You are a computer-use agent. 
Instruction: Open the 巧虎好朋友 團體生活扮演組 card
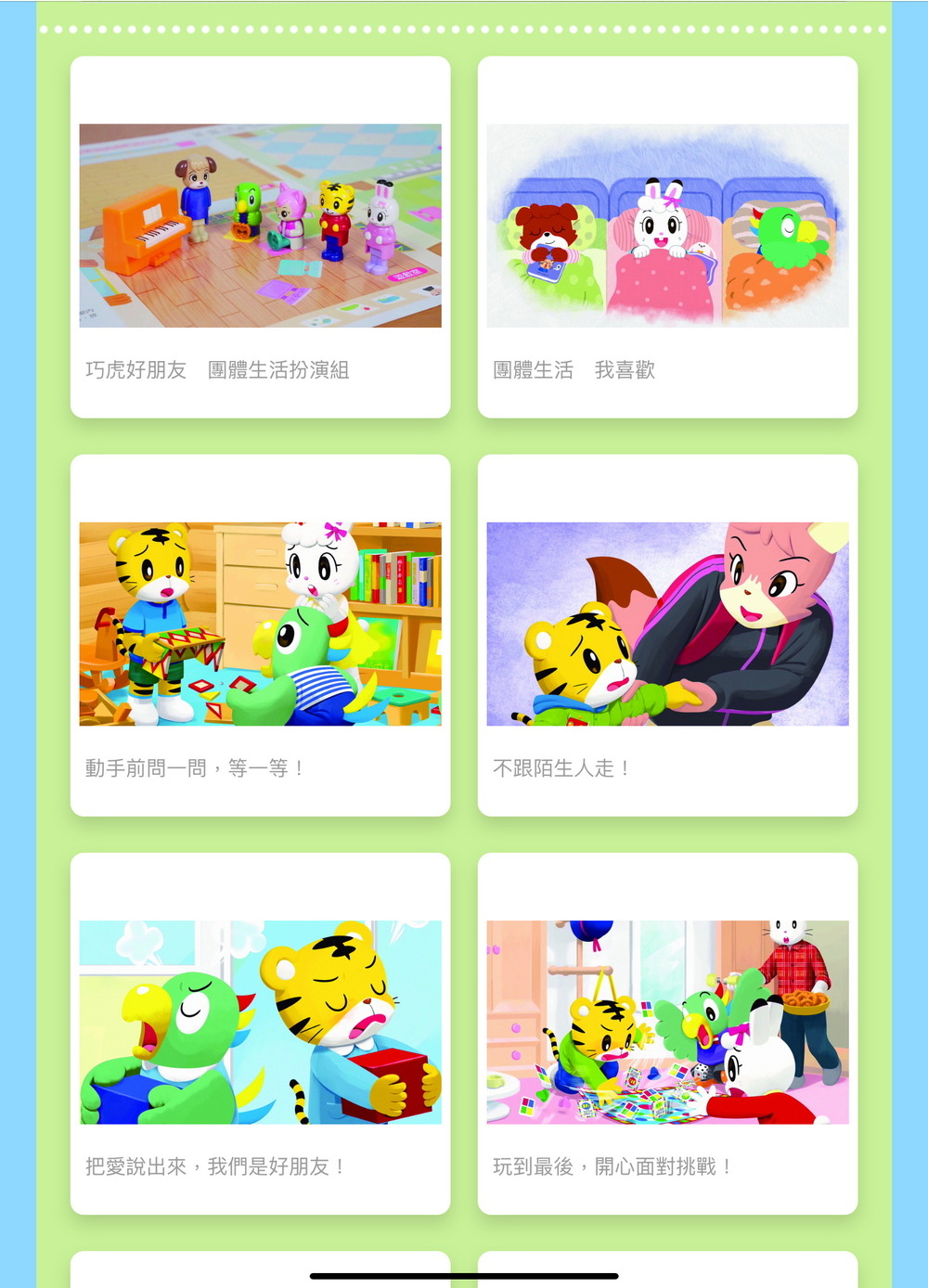click(260, 238)
